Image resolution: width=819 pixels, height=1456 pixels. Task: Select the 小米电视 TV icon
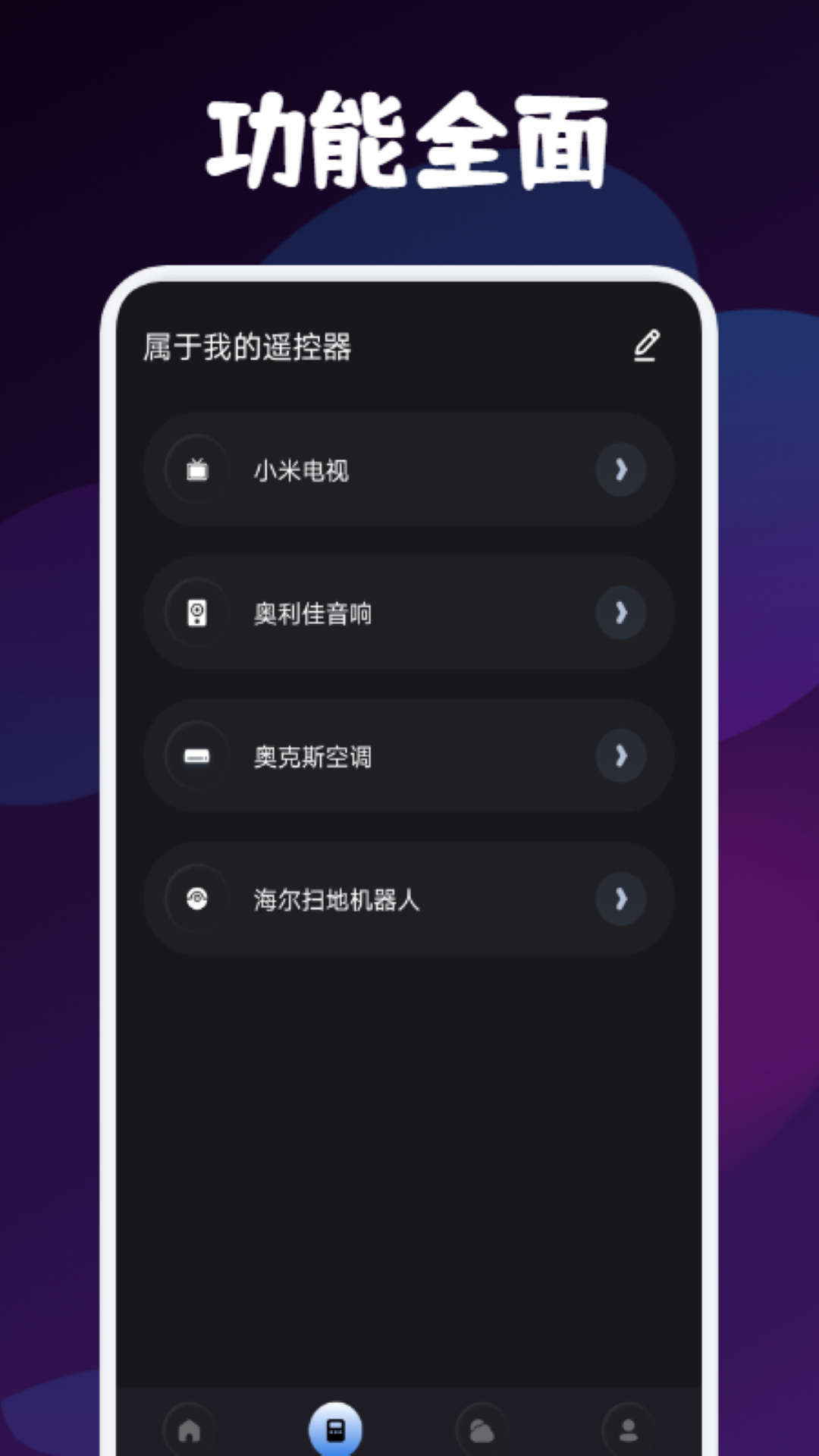pos(197,471)
